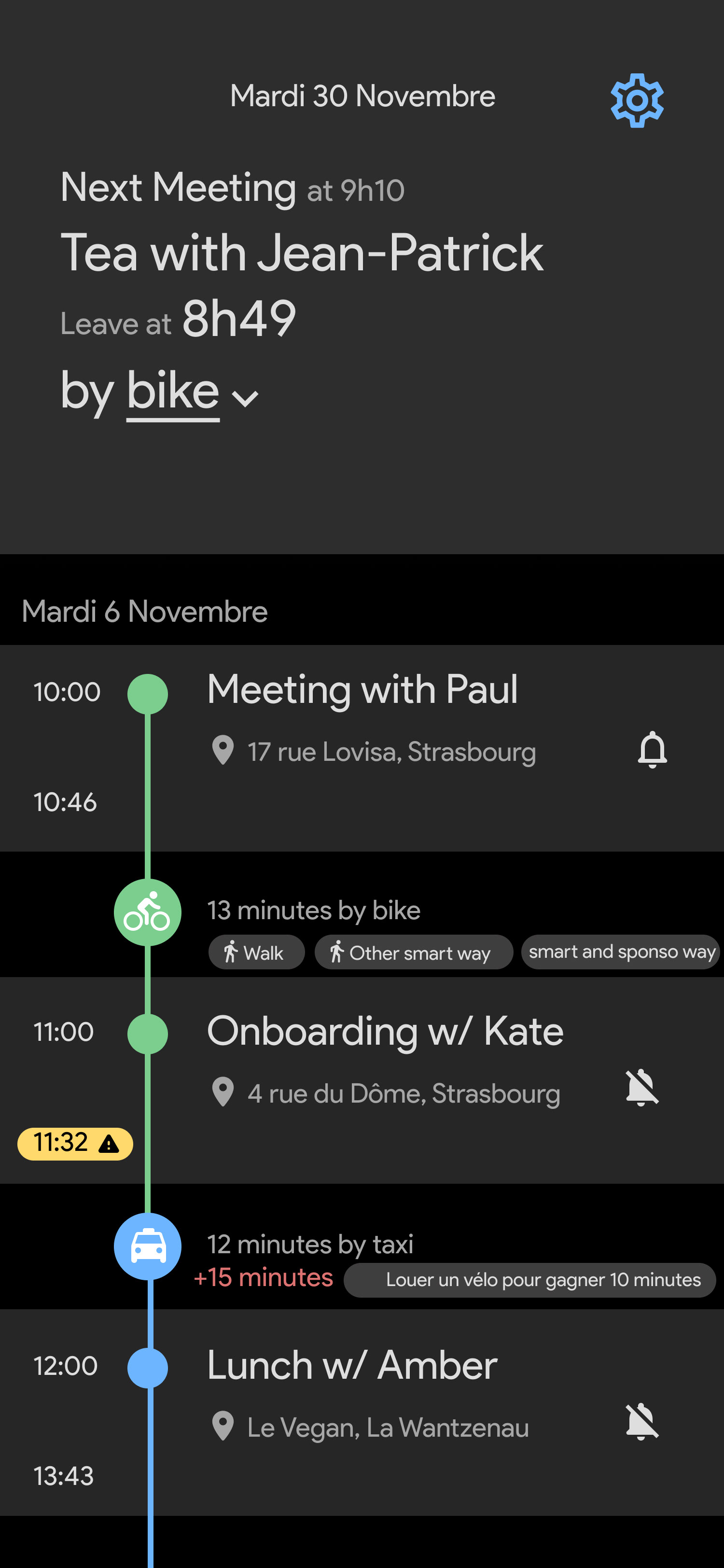Viewport: 724px width, 1568px height.
Task: Choose the Other smart way chip
Action: point(413,952)
